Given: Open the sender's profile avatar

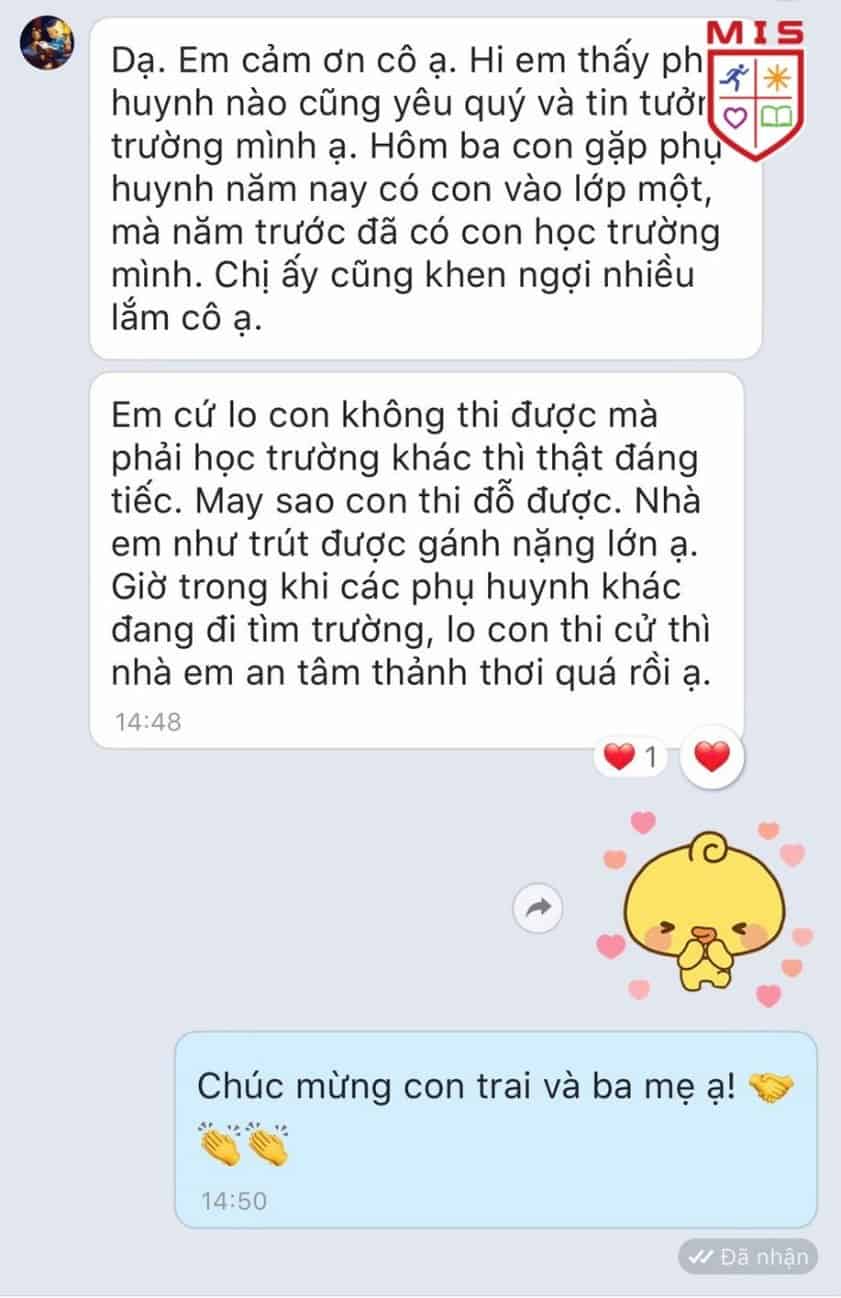Looking at the screenshot, I should pos(47,44).
